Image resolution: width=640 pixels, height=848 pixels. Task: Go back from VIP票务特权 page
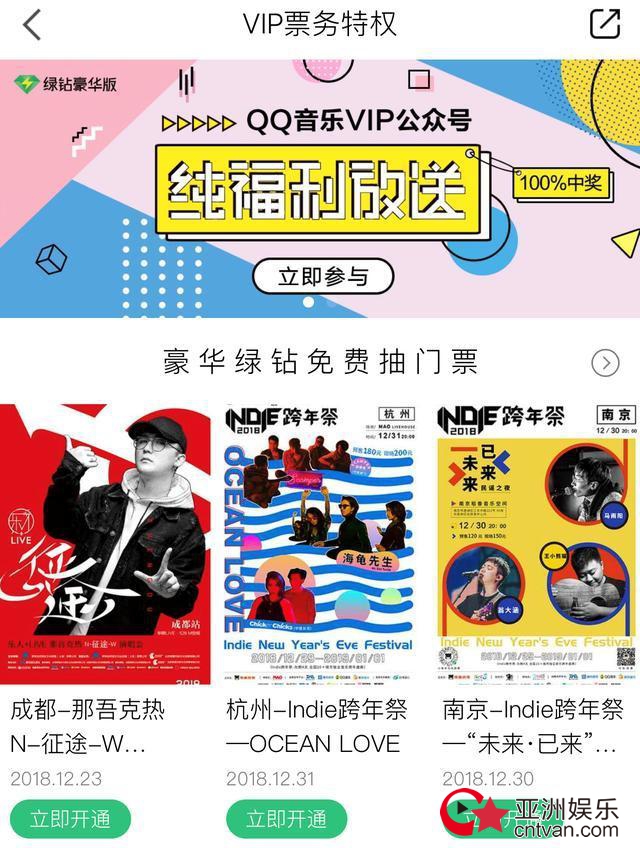(x=32, y=24)
